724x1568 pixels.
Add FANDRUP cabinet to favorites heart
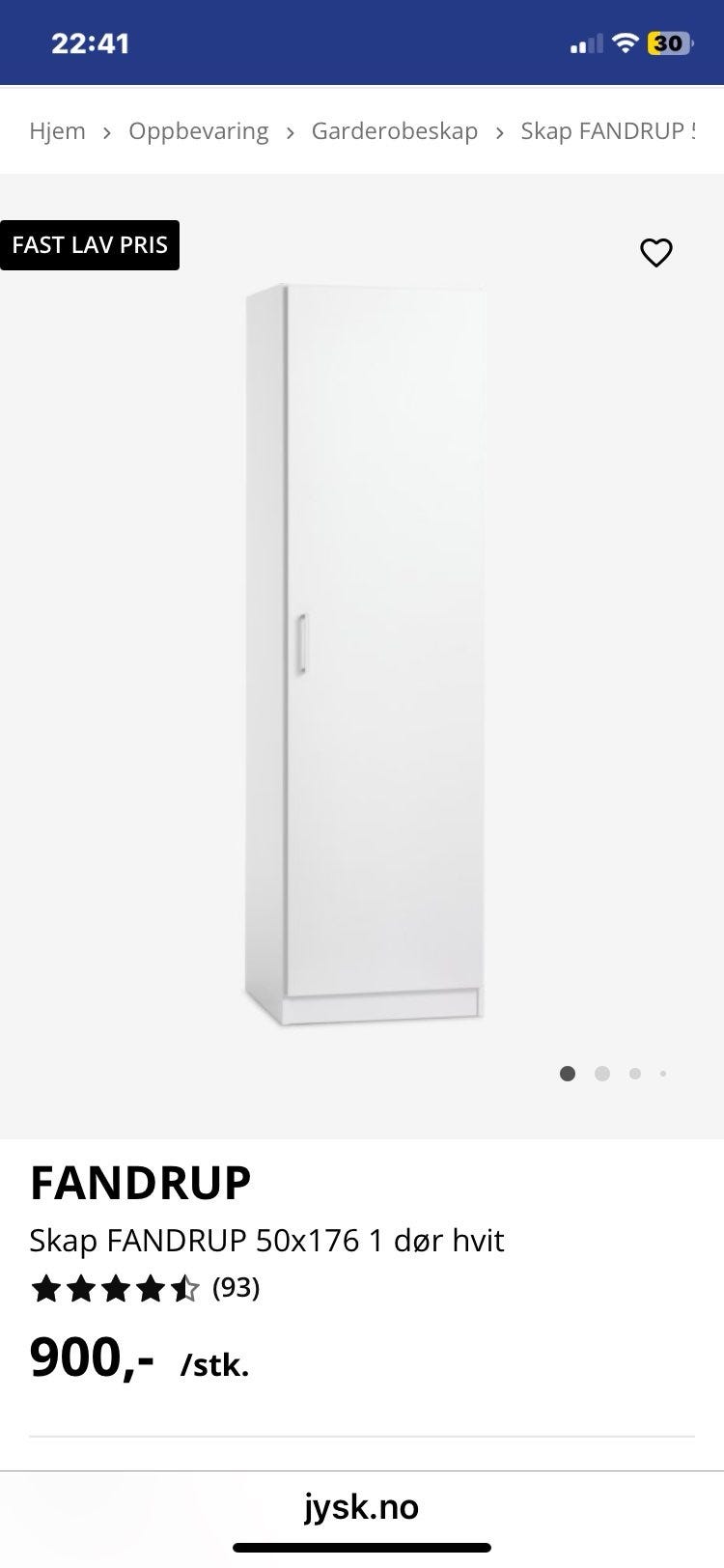(656, 253)
